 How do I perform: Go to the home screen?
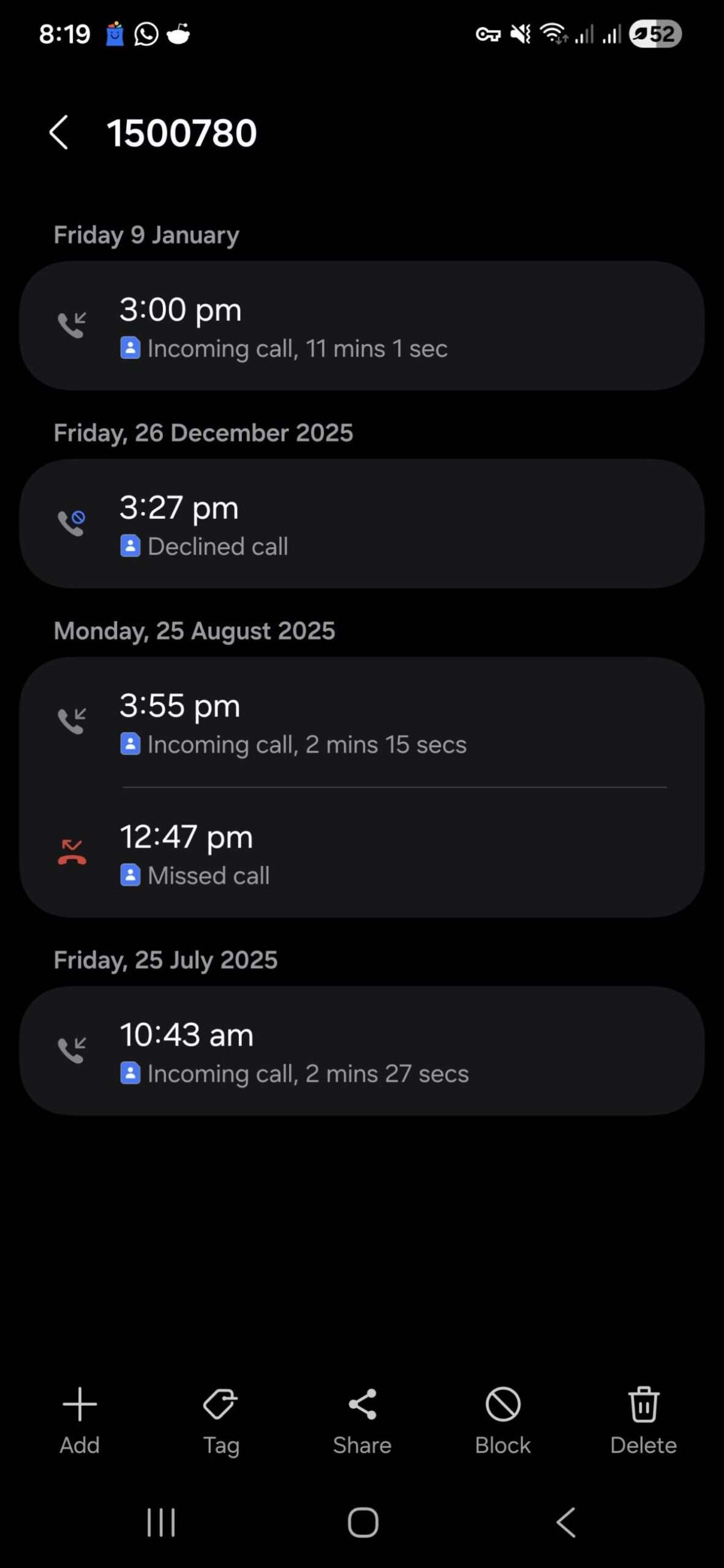click(x=363, y=1522)
